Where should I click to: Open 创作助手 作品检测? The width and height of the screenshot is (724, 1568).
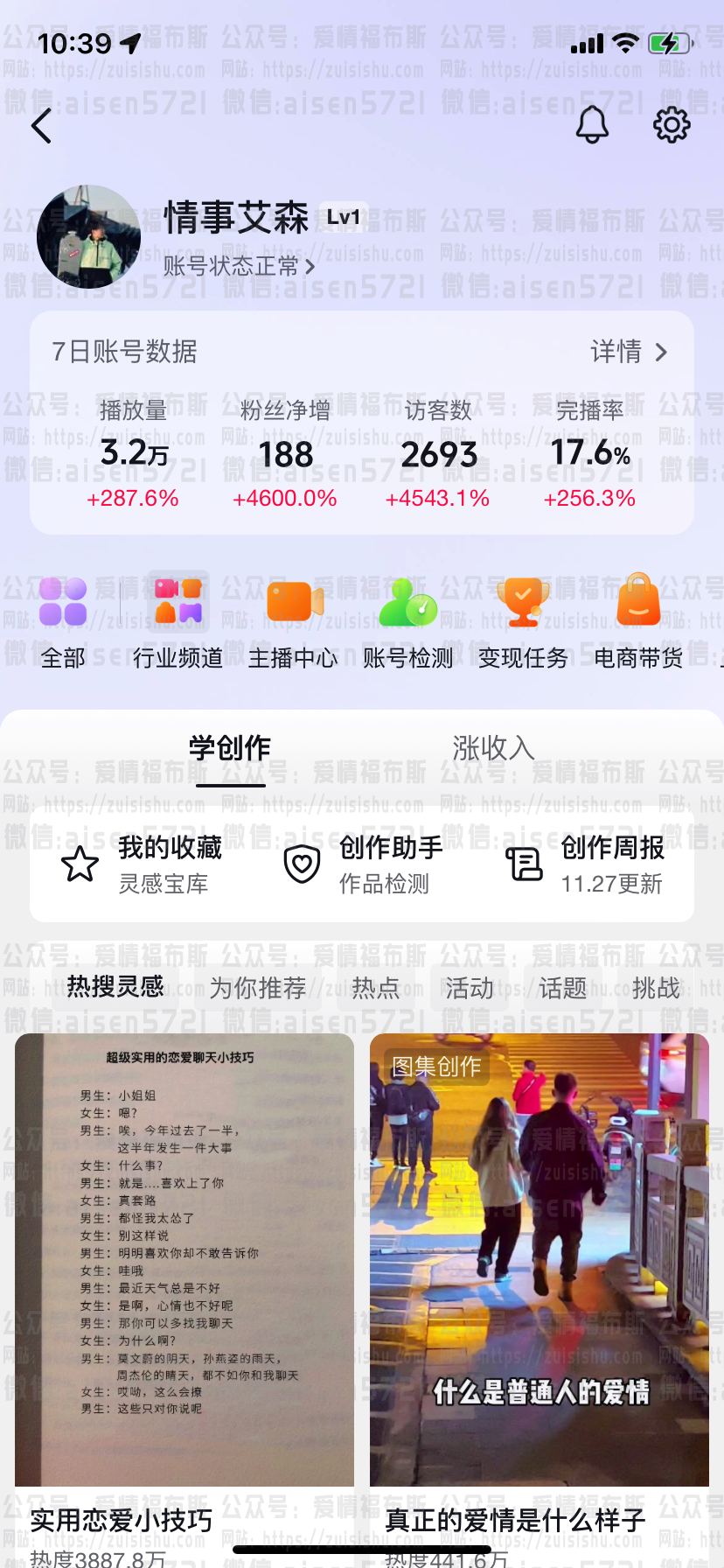point(365,864)
